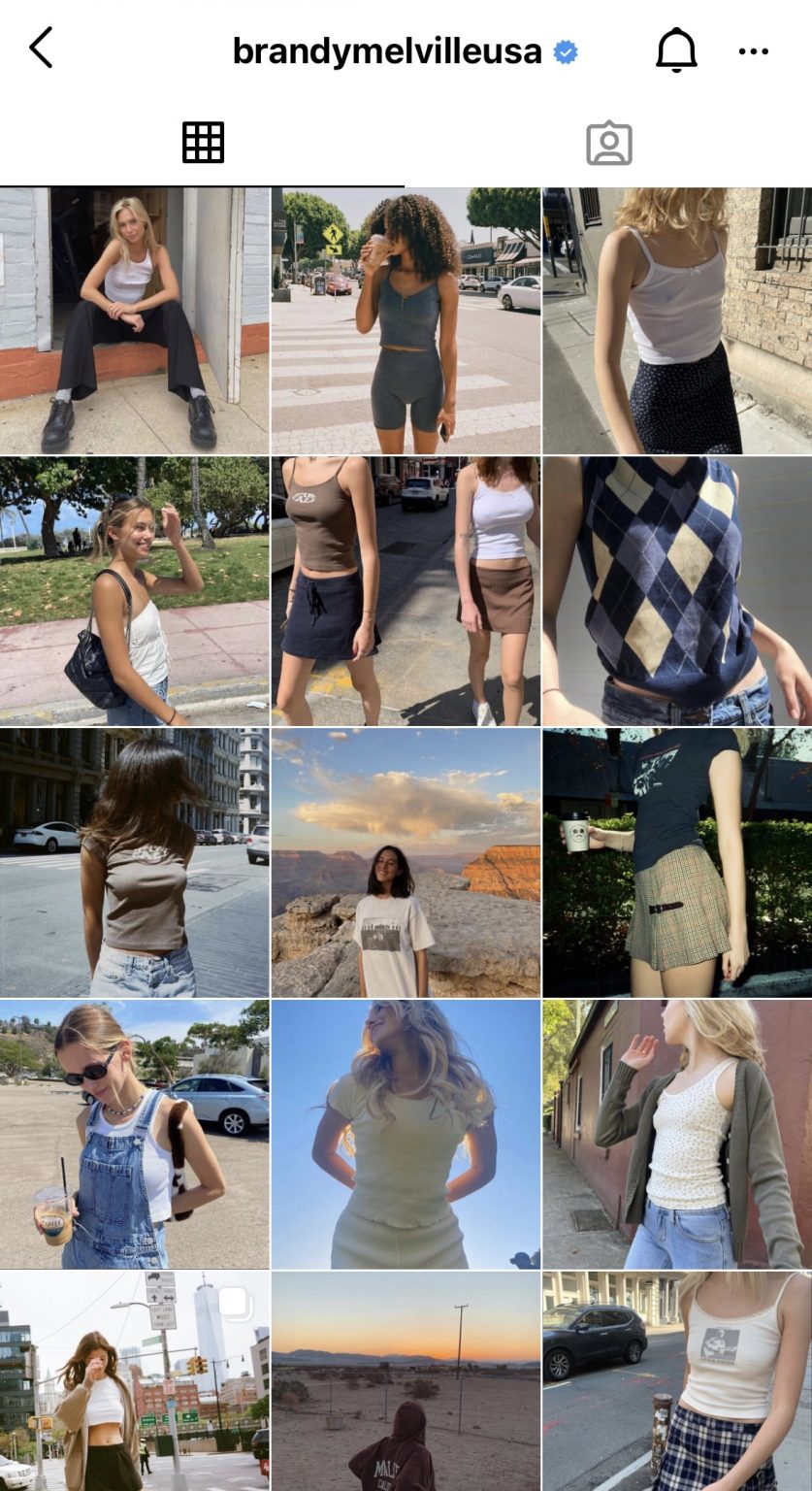
Task: Open post of curly-haired girl drinking coffee
Action: pos(406,320)
